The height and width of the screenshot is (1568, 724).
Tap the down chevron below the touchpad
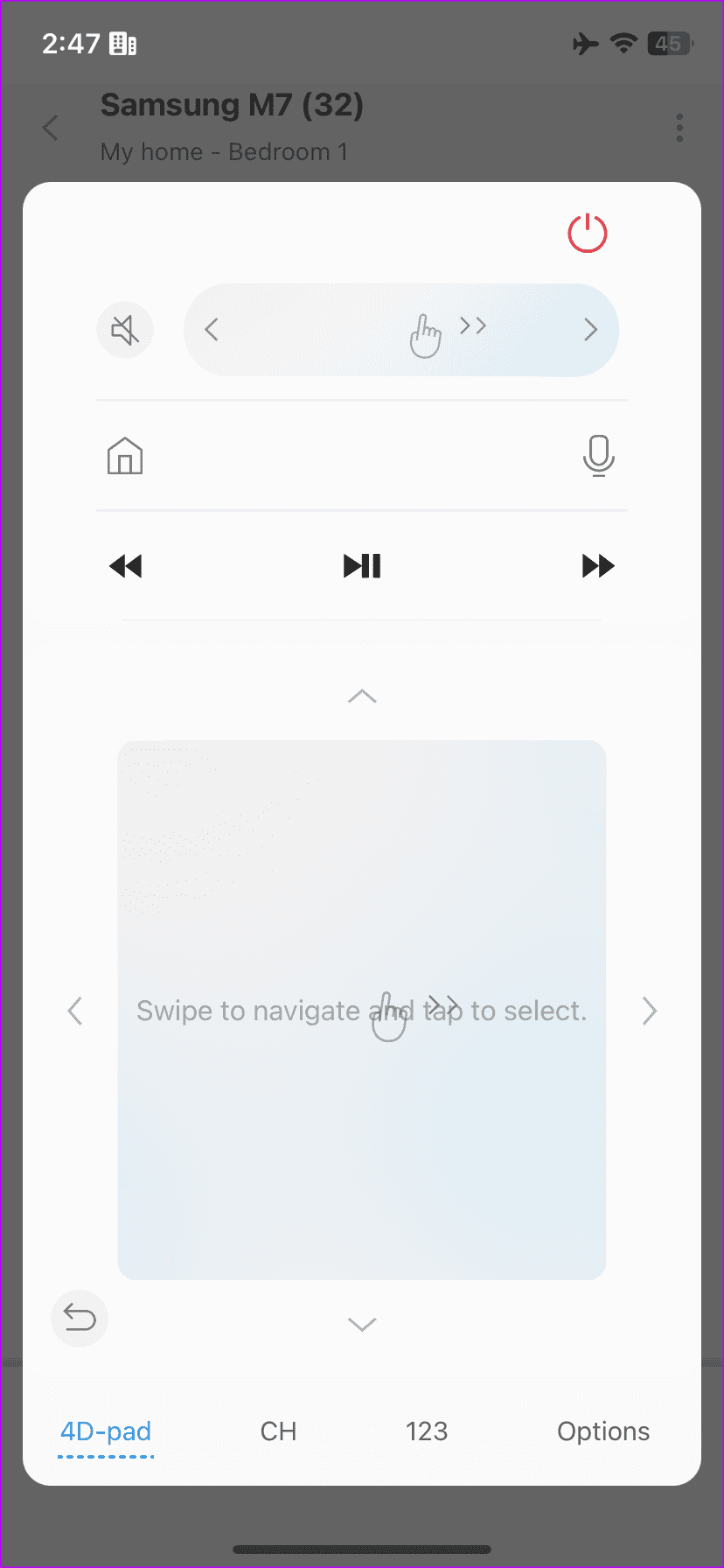point(361,1323)
